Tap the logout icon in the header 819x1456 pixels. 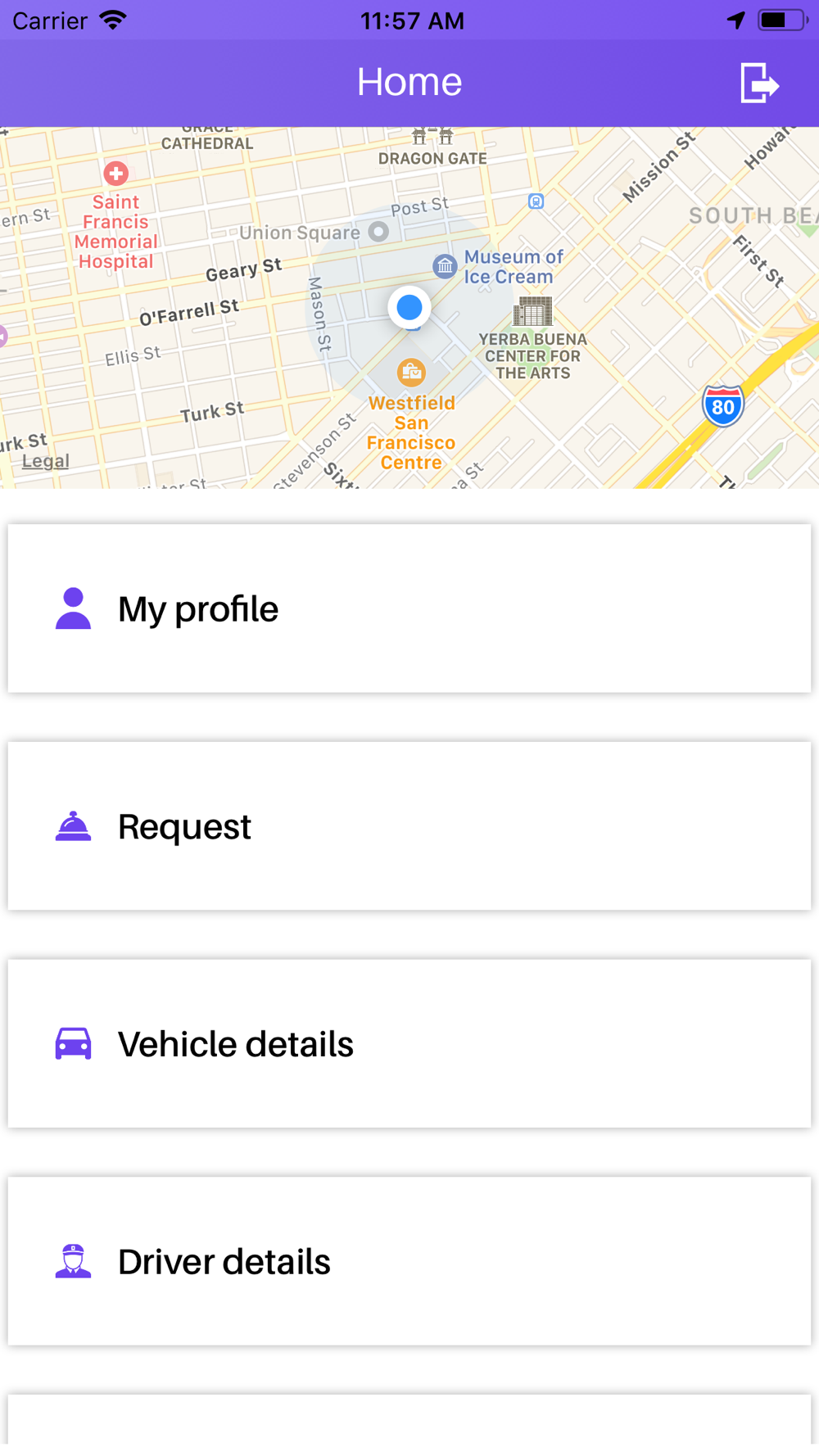(x=759, y=83)
